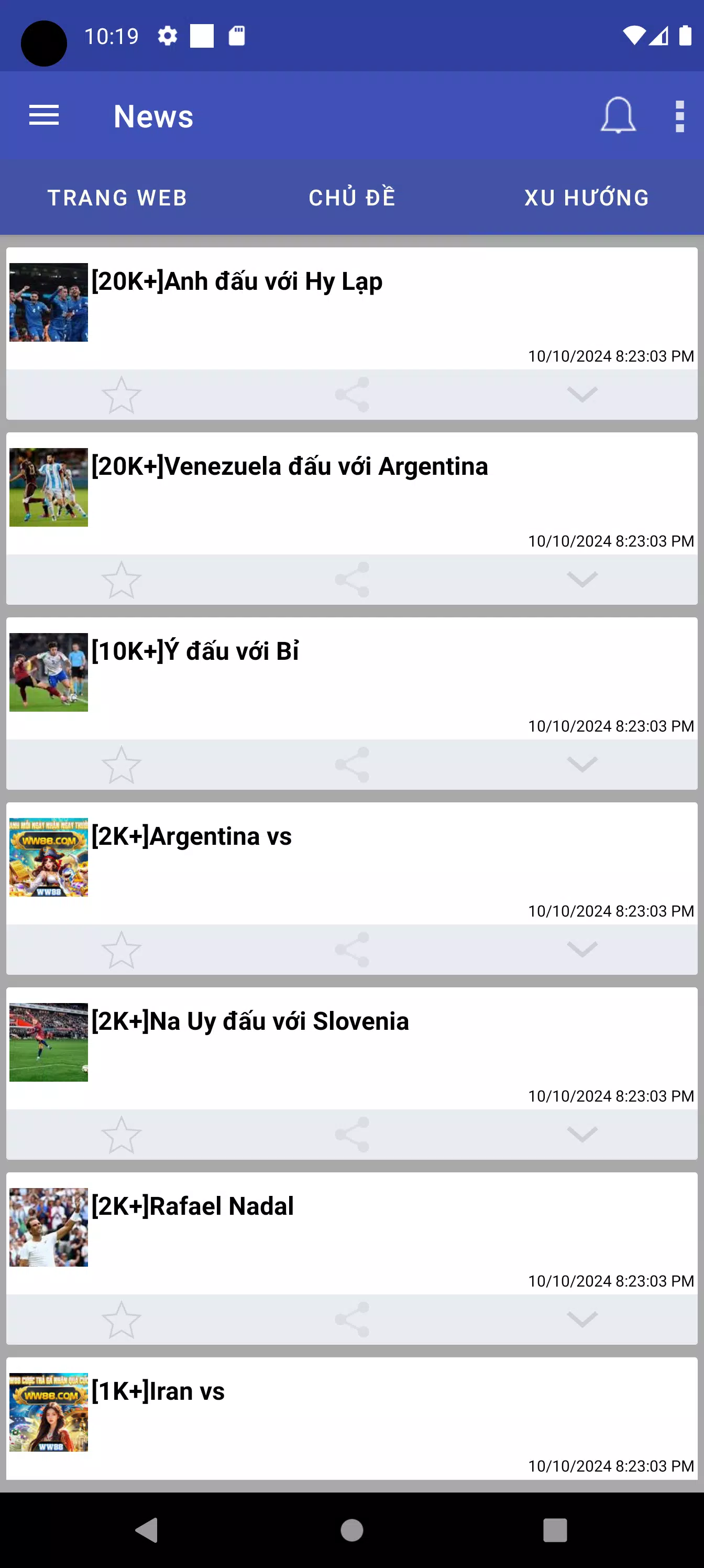
Task: Open the Anh đấu với Hy Lạp article
Action: [x=237, y=282]
